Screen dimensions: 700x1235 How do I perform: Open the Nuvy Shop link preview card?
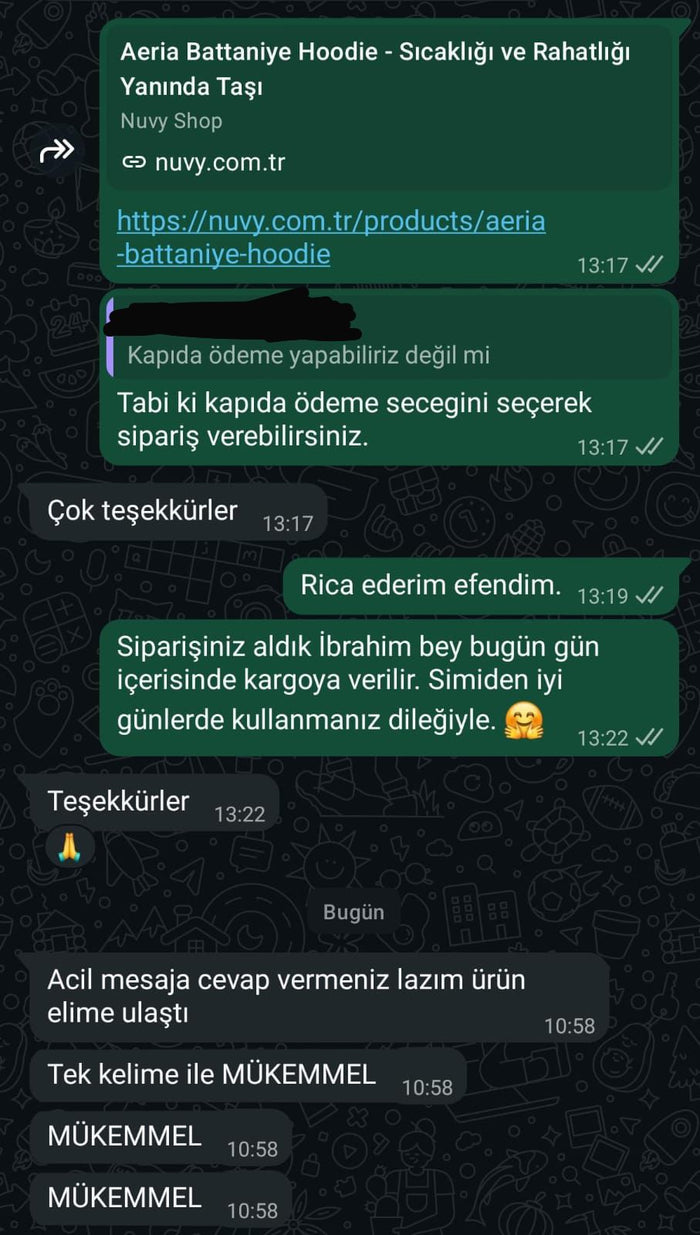click(390, 105)
